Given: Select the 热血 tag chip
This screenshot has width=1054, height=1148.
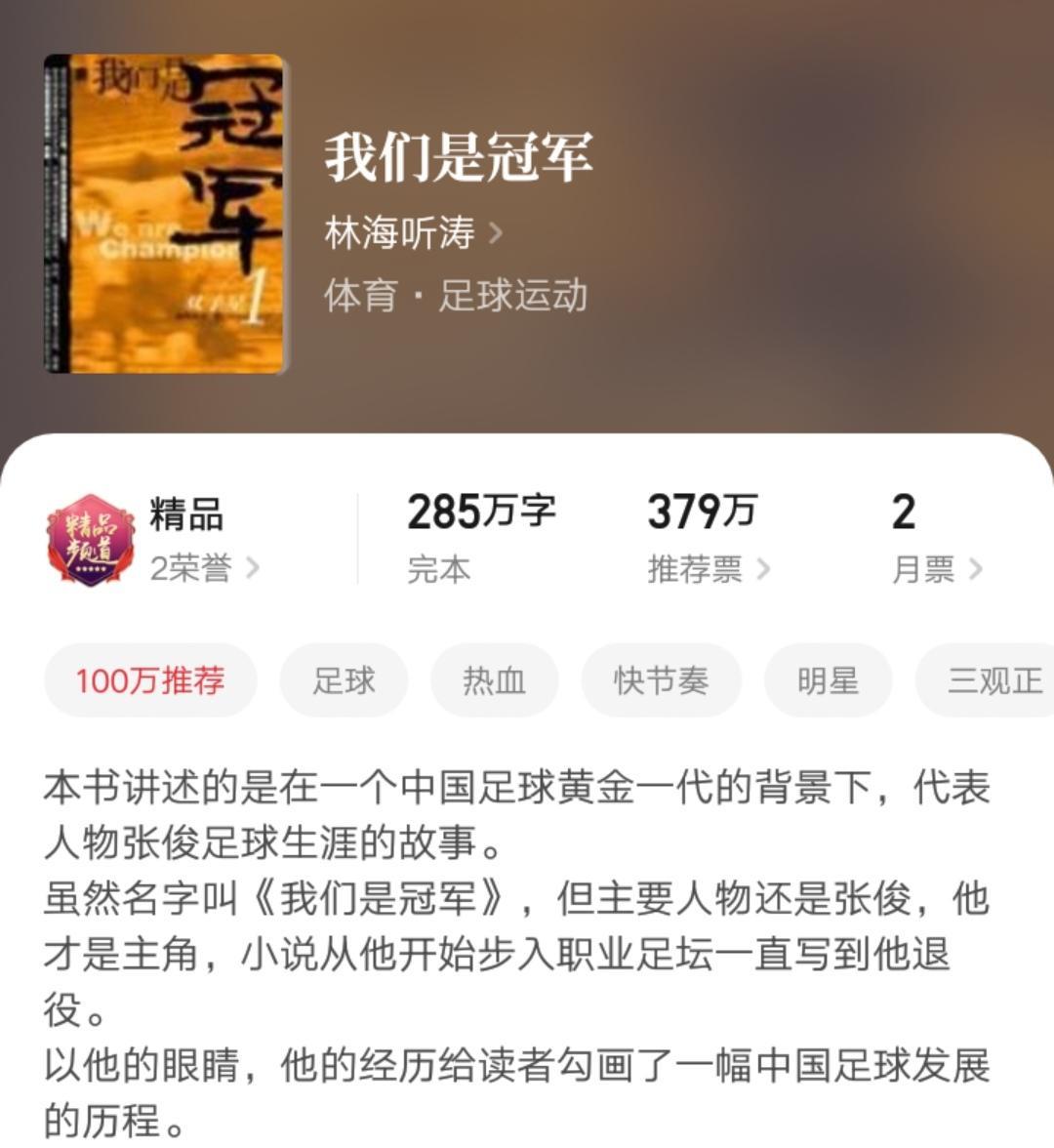Looking at the screenshot, I should 494,680.
